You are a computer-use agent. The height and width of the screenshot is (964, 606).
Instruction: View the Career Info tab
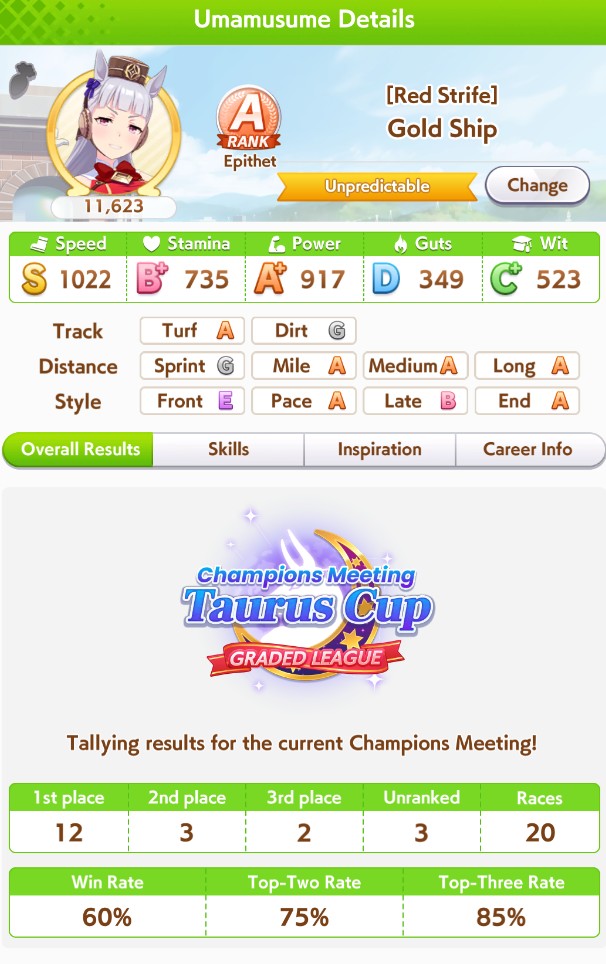(529, 449)
